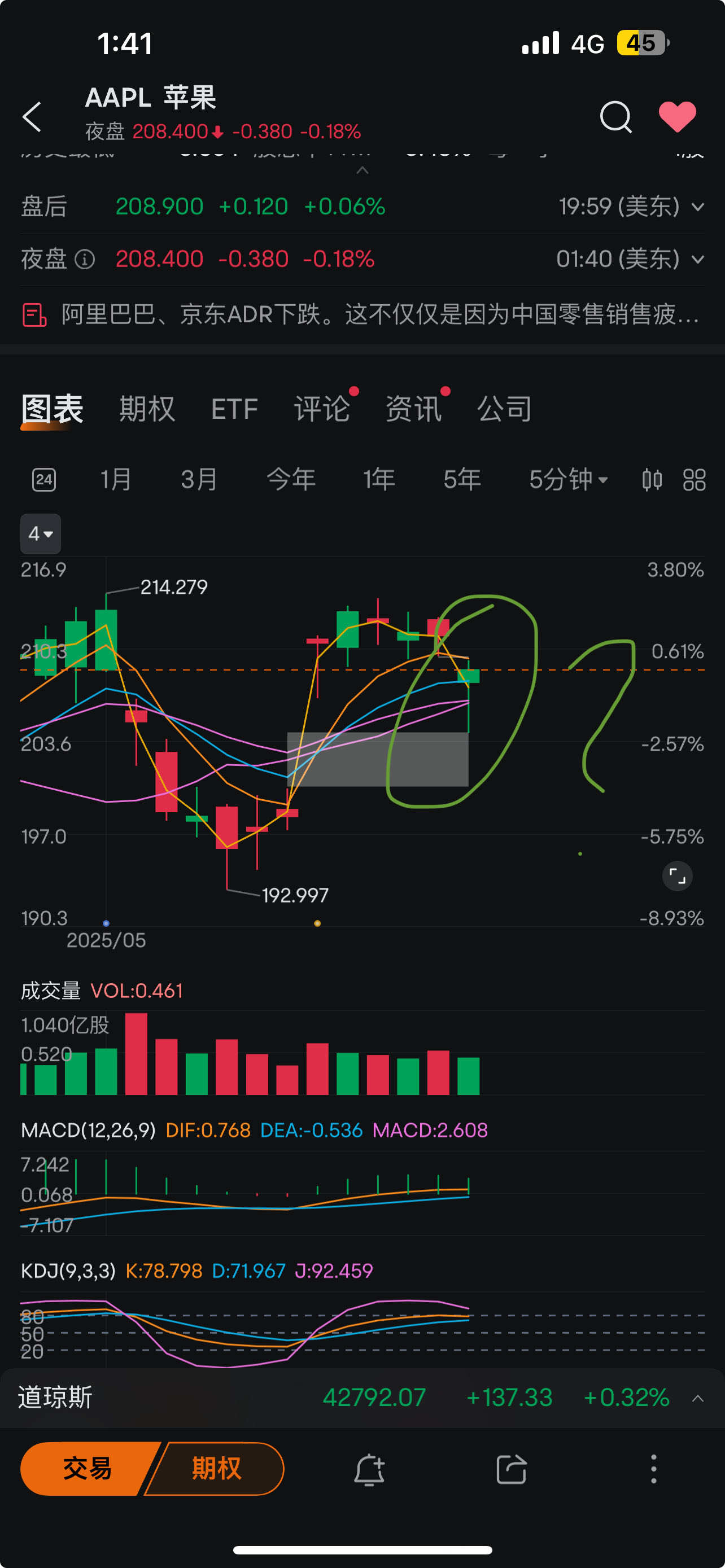725x1568 pixels.
Task: Open the search magnifier icon
Action: 615,116
